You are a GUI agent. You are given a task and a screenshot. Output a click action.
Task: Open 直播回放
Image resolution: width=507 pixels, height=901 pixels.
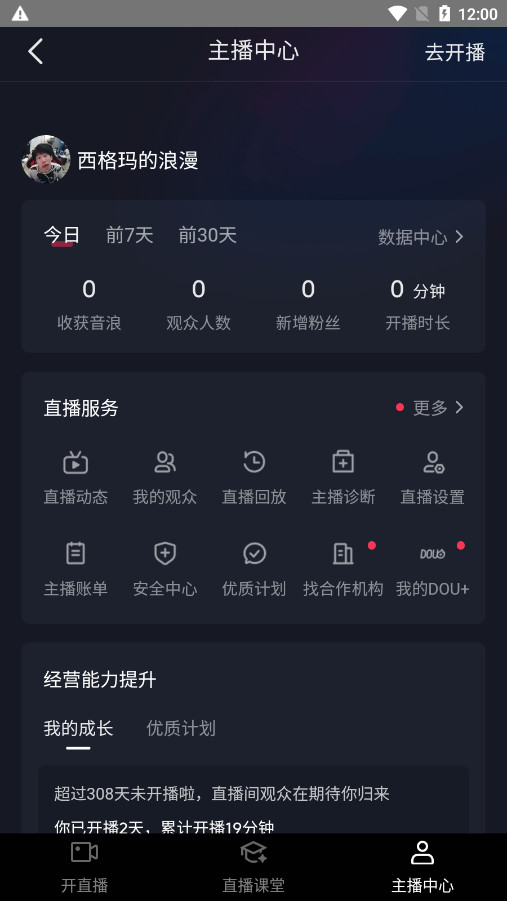(x=254, y=478)
